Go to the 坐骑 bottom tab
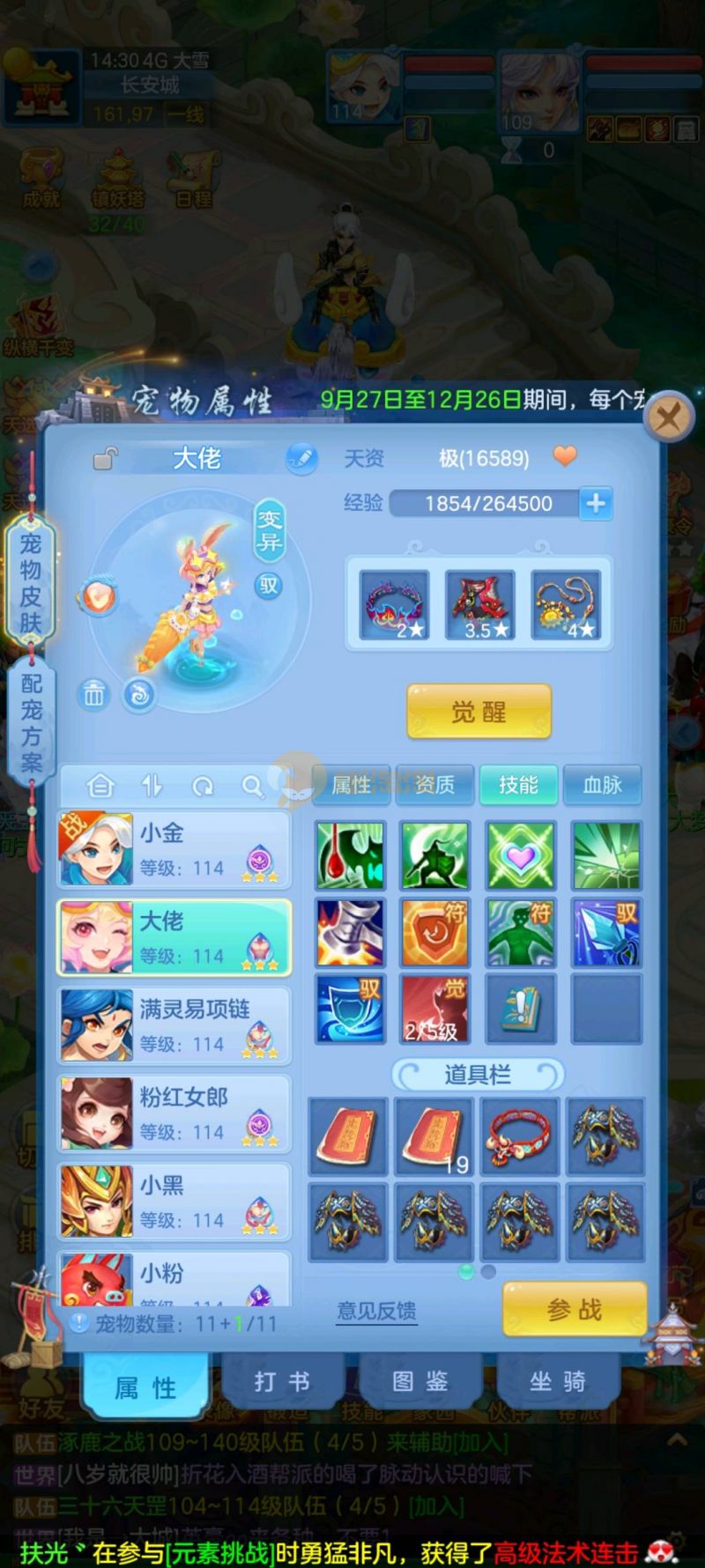 tap(558, 1381)
